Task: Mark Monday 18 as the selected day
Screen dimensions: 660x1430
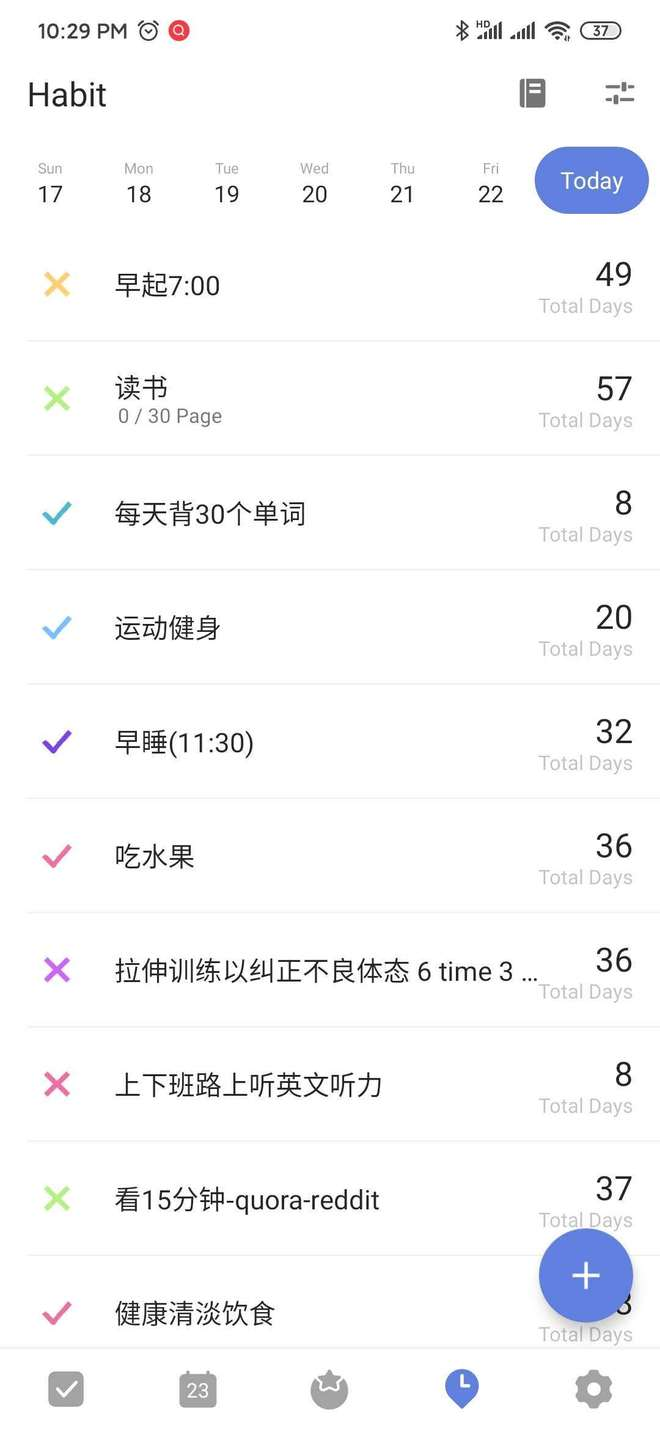Action: 139,183
